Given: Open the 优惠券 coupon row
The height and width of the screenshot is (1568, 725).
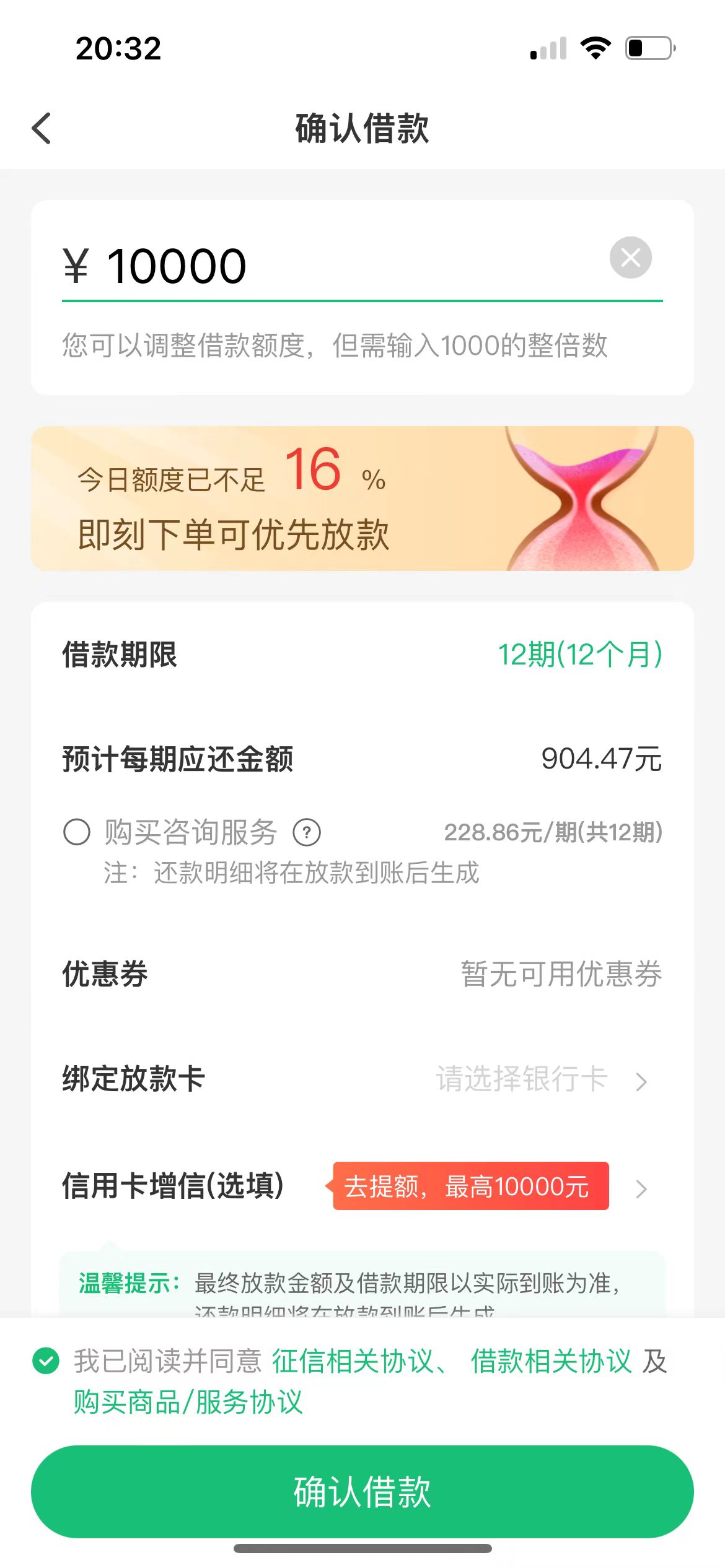Looking at the screenshot, I should (362, 973).
